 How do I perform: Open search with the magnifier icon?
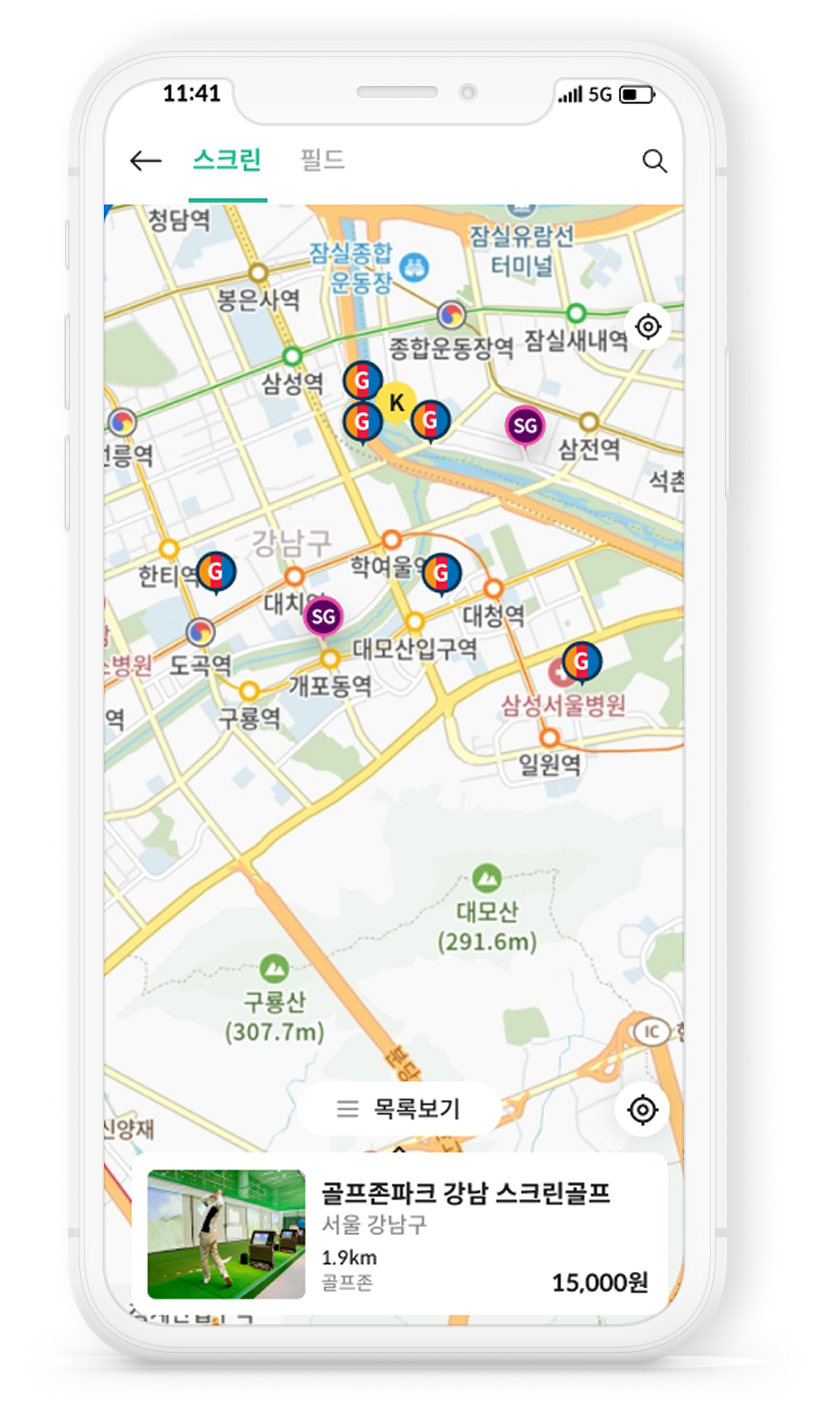654,161
